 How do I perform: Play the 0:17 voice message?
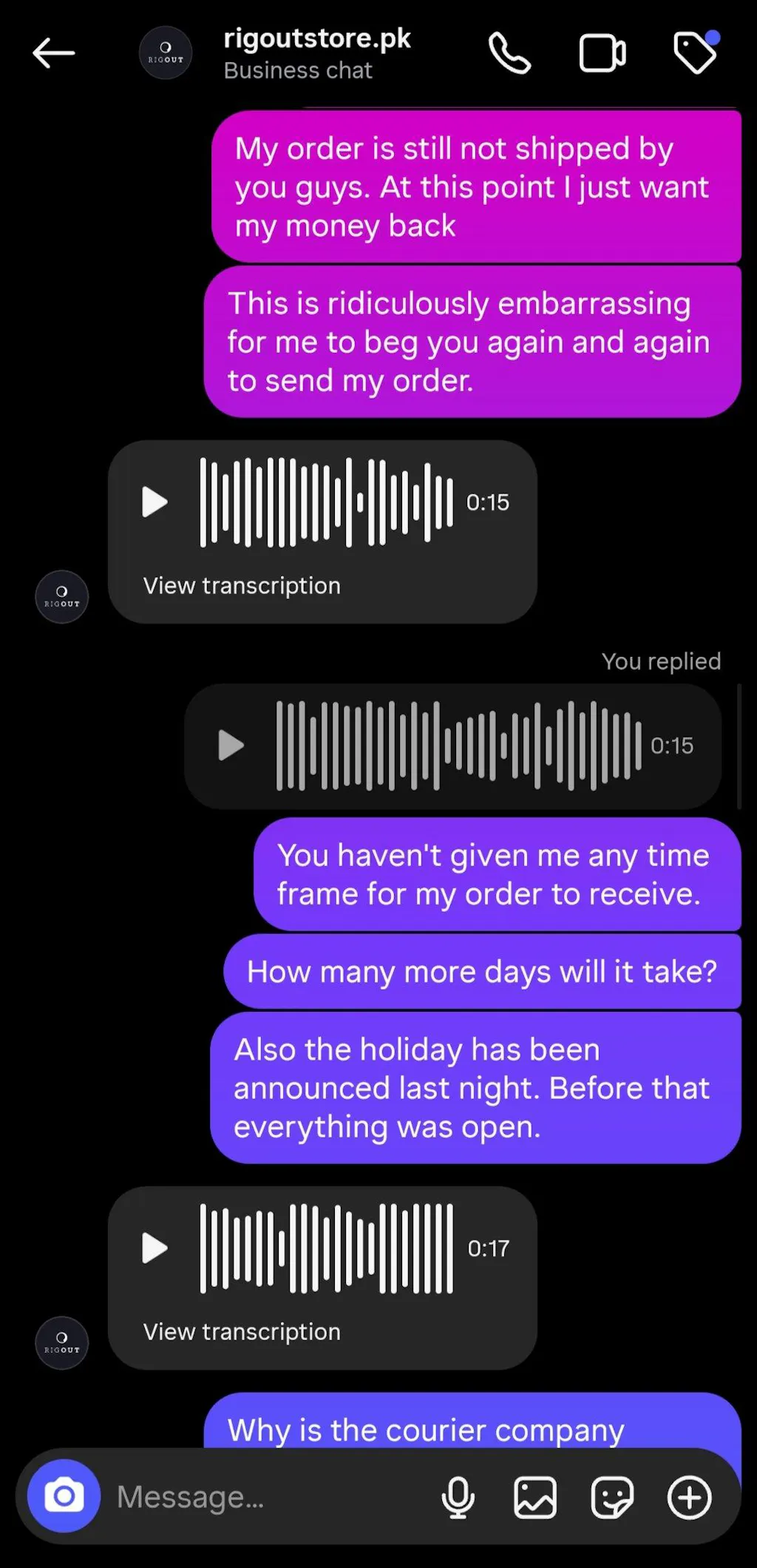[x=155, y=1248]
